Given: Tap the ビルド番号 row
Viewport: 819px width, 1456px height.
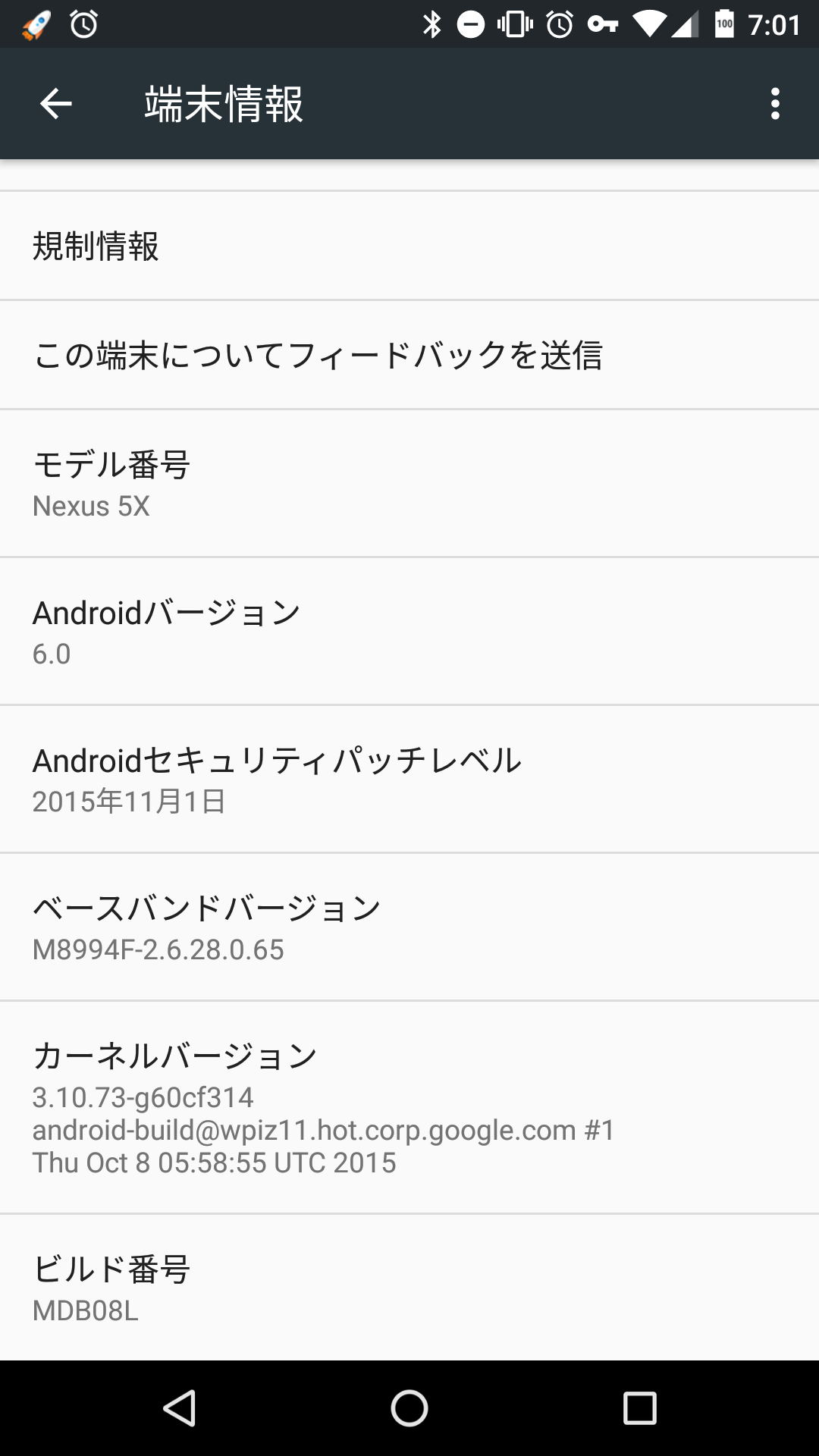Looking at the screenshot, I should point(409,1287).
